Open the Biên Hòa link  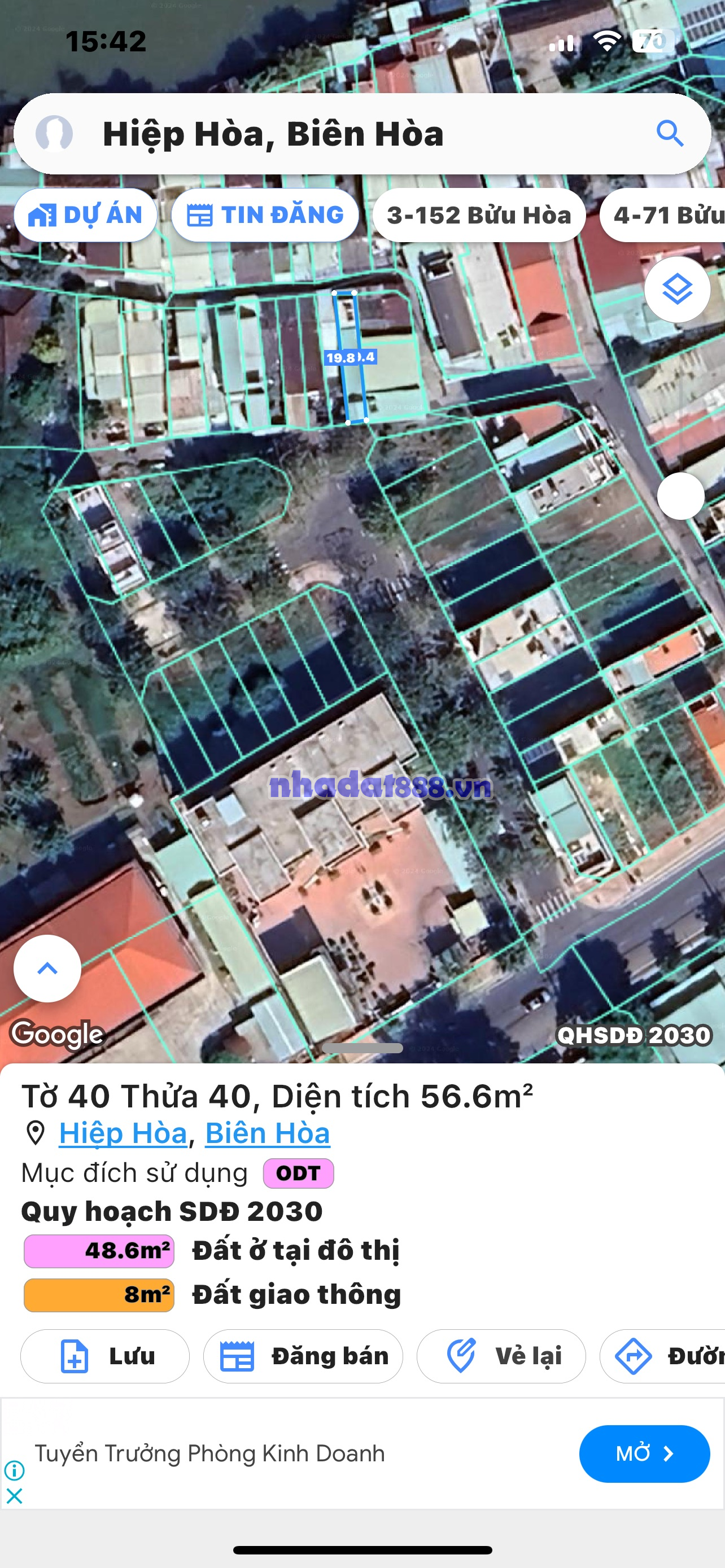click(267, 1133)
